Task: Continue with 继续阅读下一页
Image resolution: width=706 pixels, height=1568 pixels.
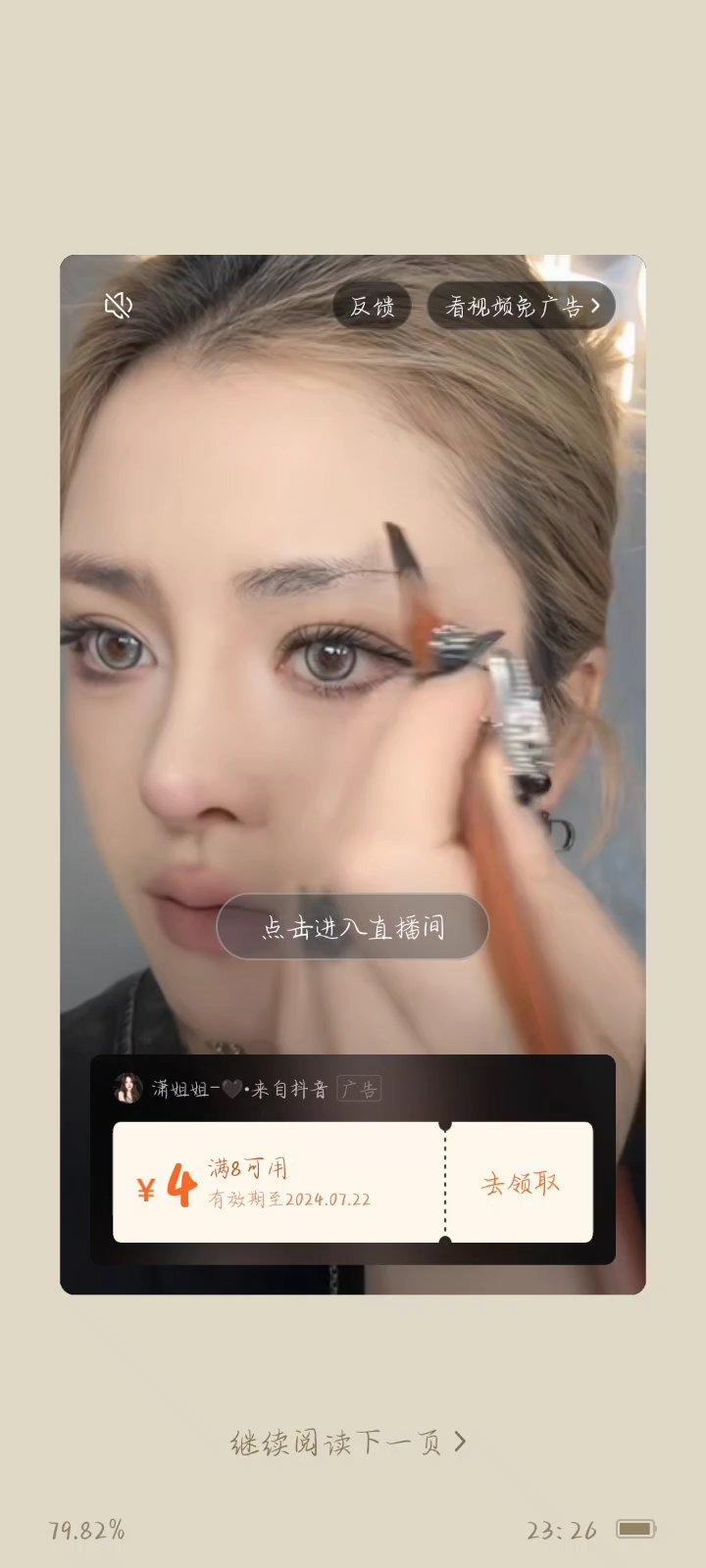Action: 348,1443
